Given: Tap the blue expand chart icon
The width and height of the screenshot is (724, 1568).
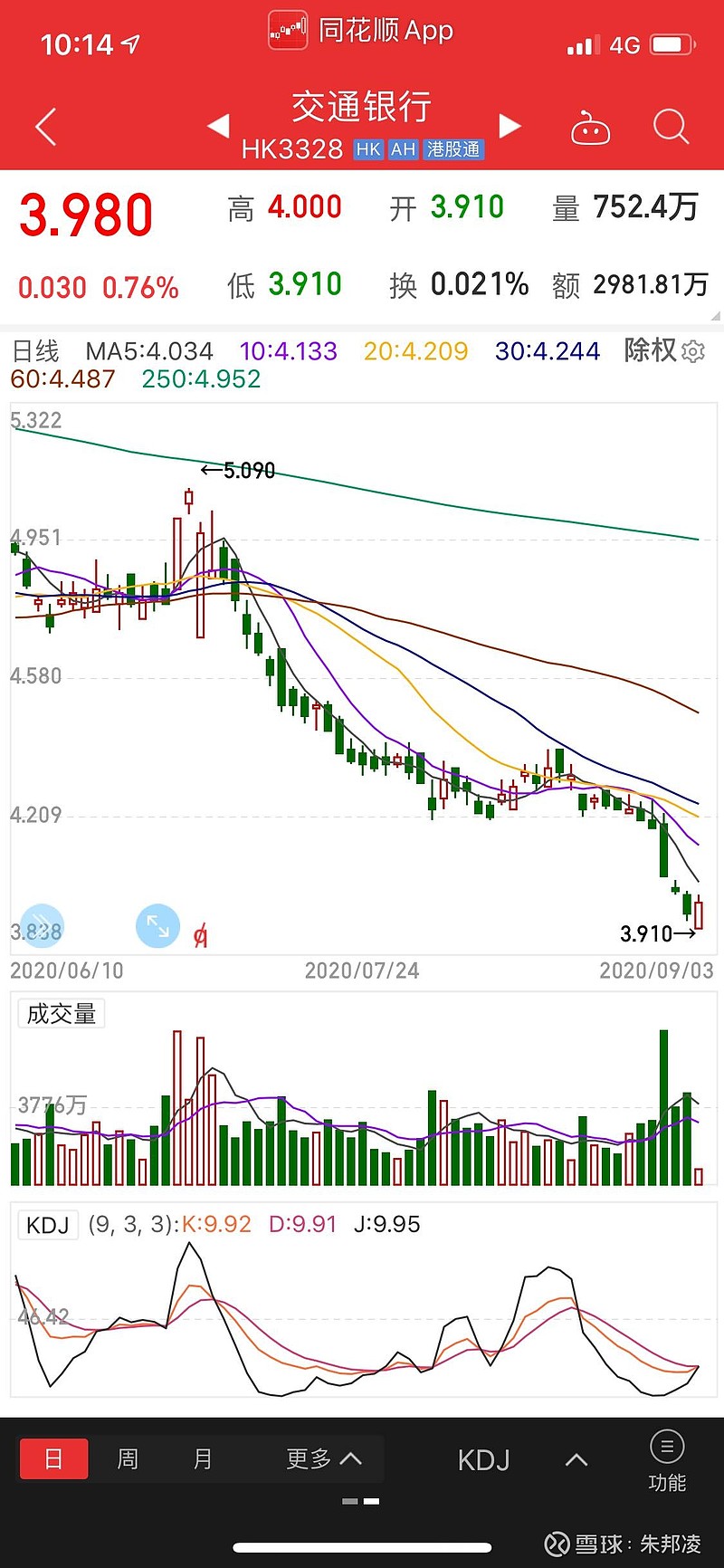Looking at the screenshot, I should click(157, 926).
